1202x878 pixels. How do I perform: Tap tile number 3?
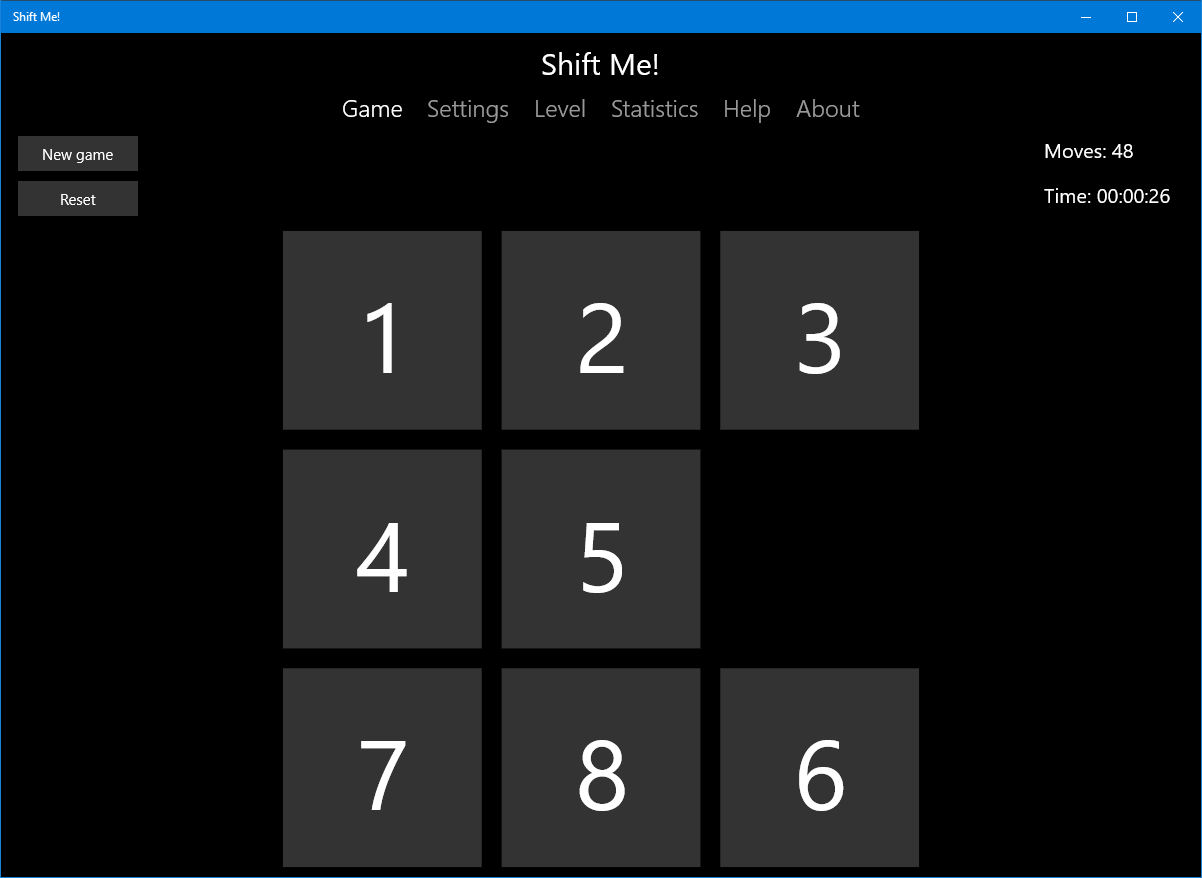click(x=819, y=330)
